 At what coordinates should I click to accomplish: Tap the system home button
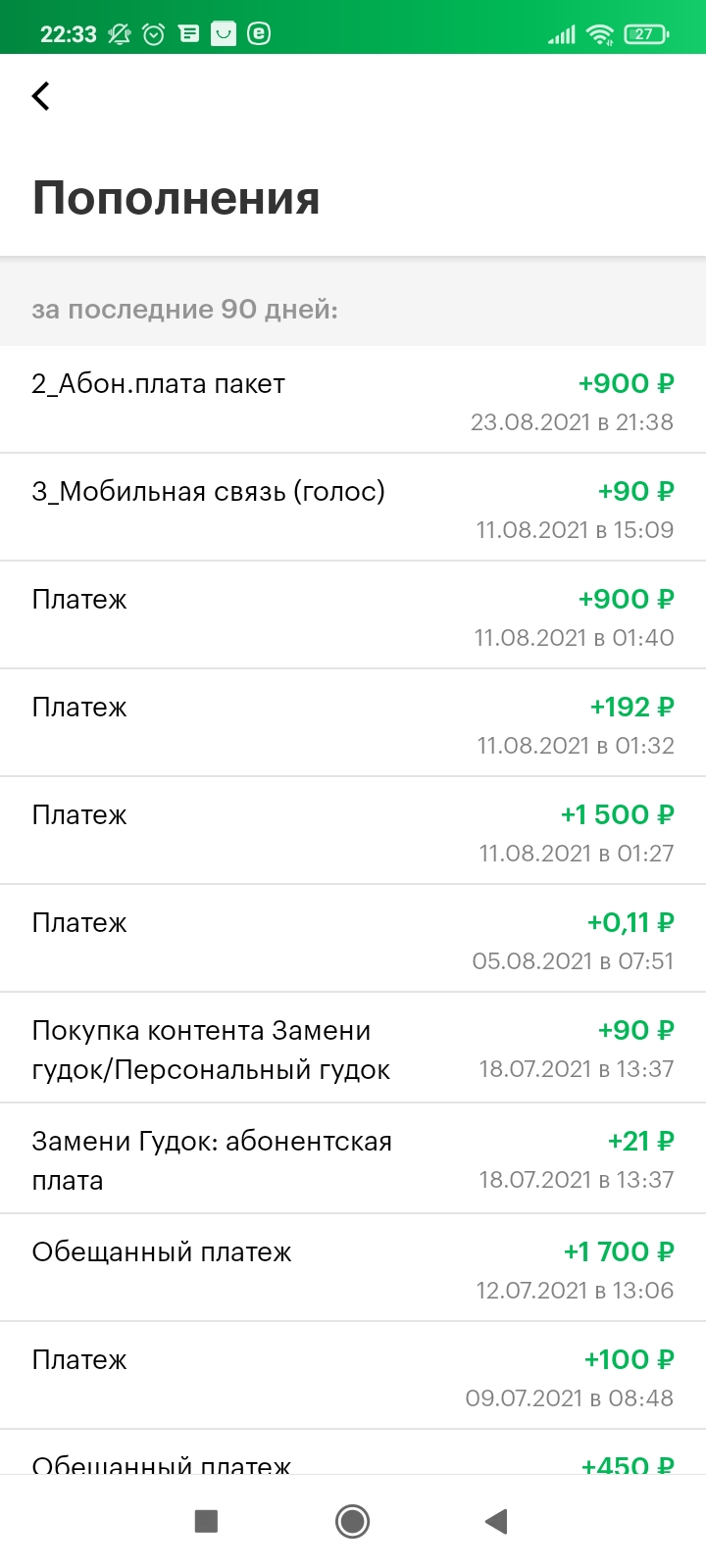[x=352, y=1521]
